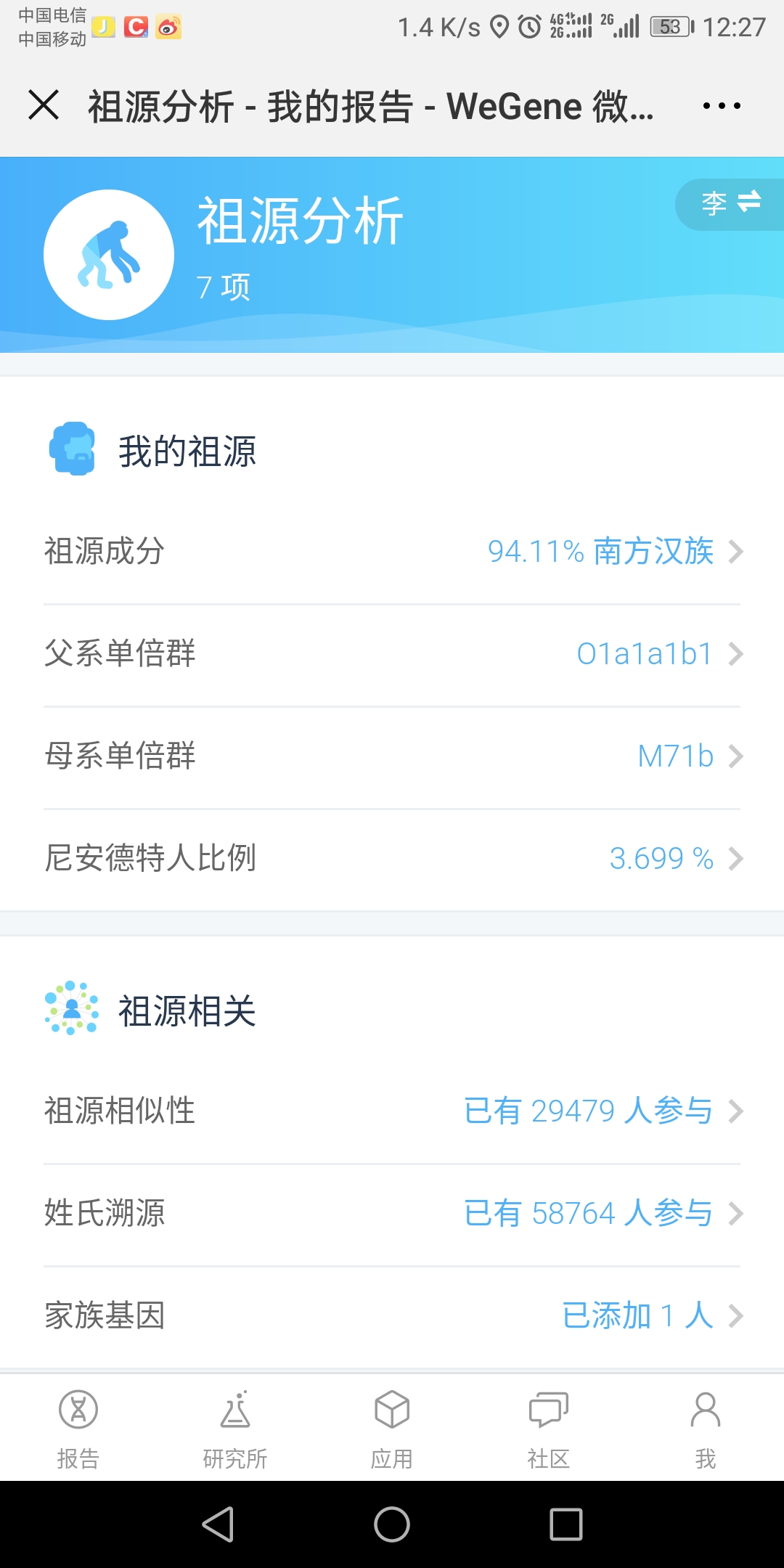Viewport: 784px width, 1568px height.
Task: Open 祖源成分 ancestry composition report
Action: [392, 552]
